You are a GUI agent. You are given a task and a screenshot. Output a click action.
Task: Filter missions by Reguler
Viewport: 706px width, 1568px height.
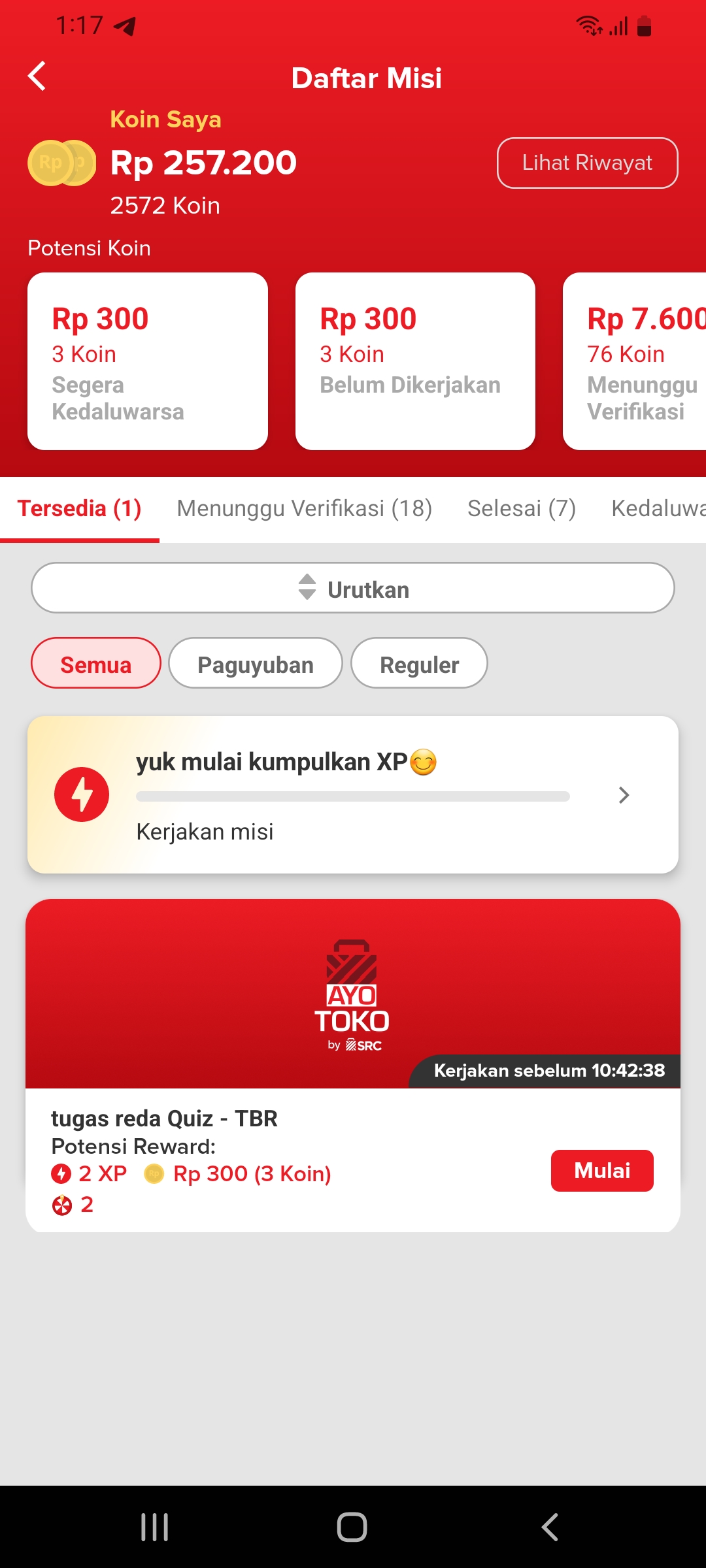419,663
